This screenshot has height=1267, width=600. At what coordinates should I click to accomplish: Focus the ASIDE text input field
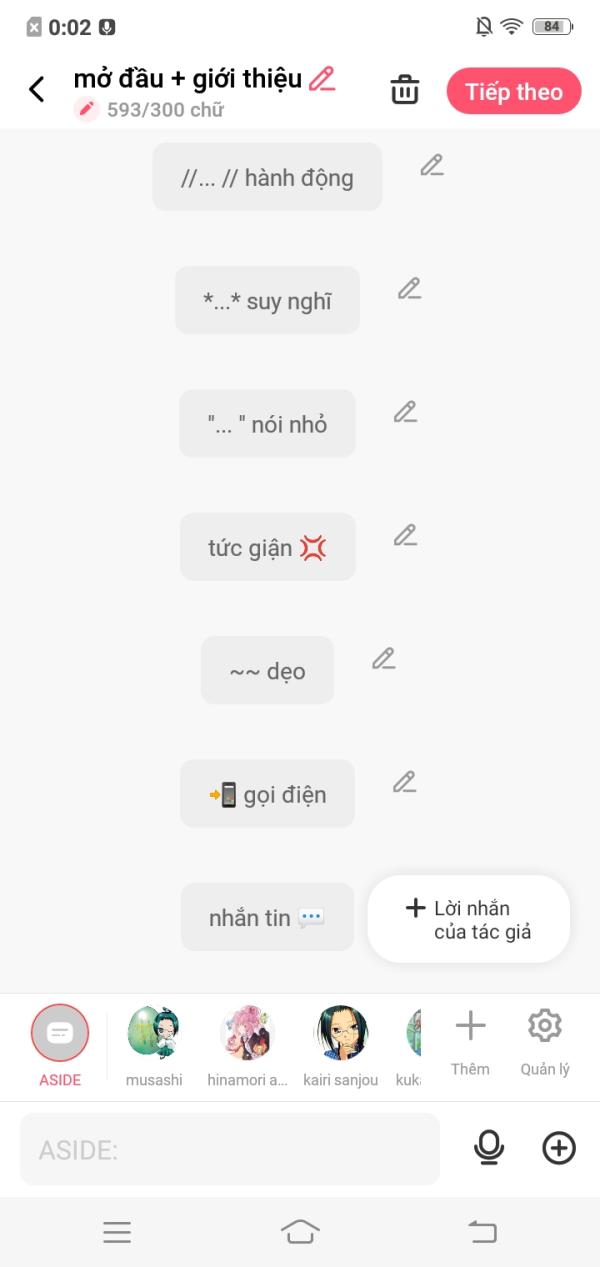pos(230,1149)
